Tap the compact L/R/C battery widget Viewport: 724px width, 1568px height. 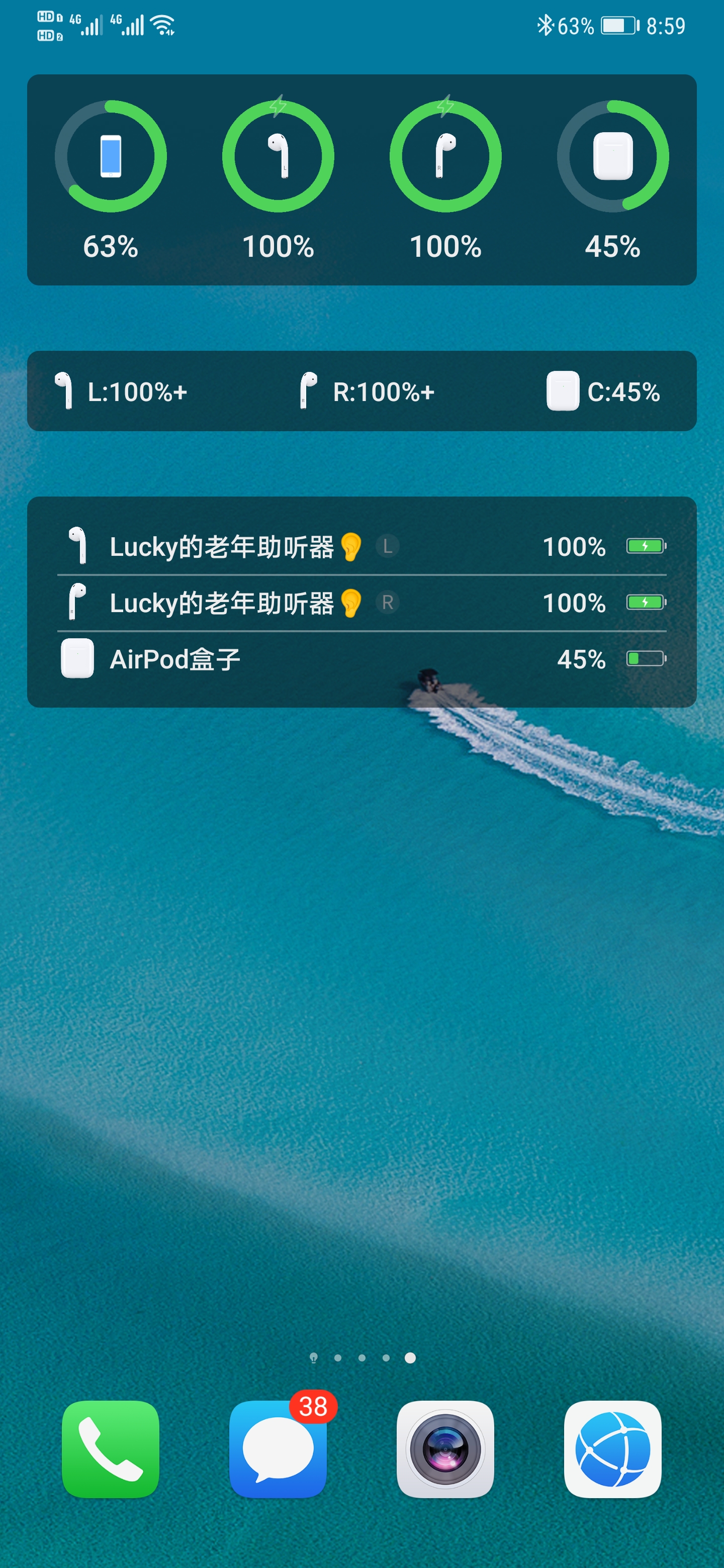point(361,391)
